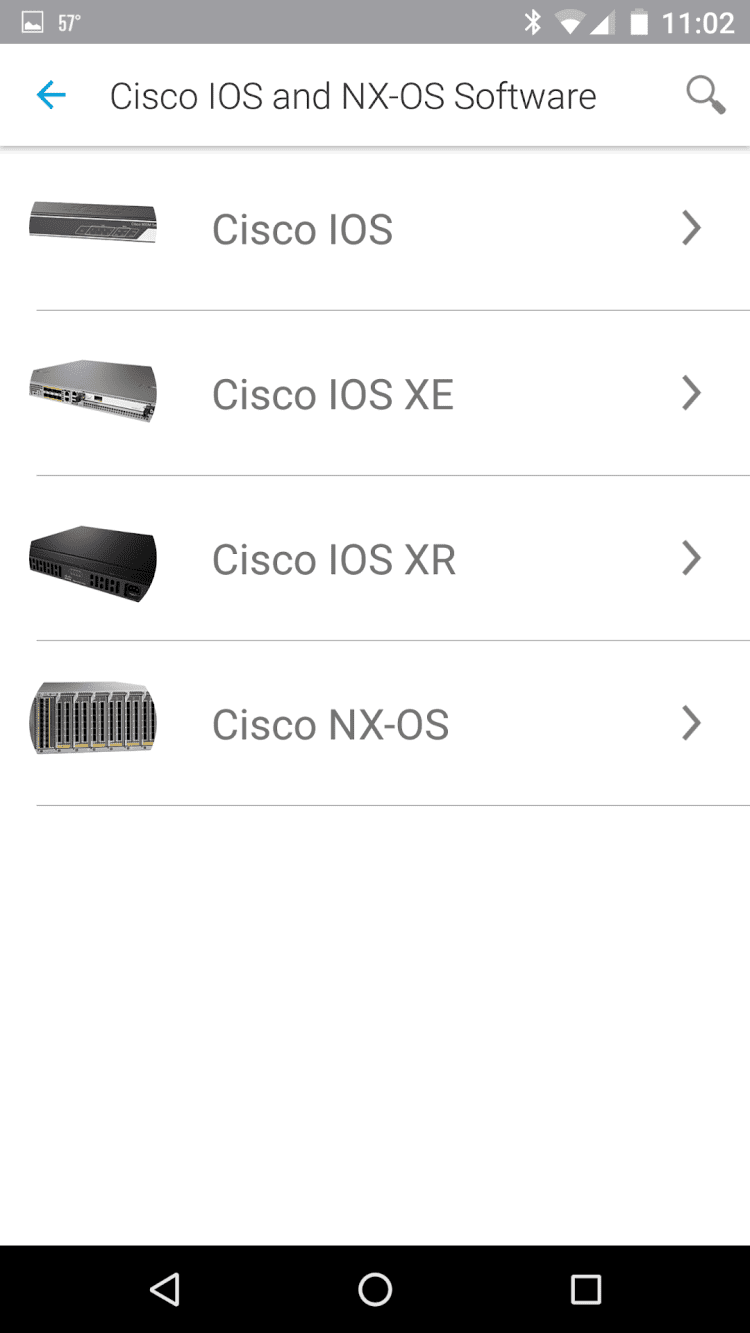This screenshot has width=750, height=1333.
Task: Go back using the app bar arrow
Action: pyautogui.click(x=50, y=96)
